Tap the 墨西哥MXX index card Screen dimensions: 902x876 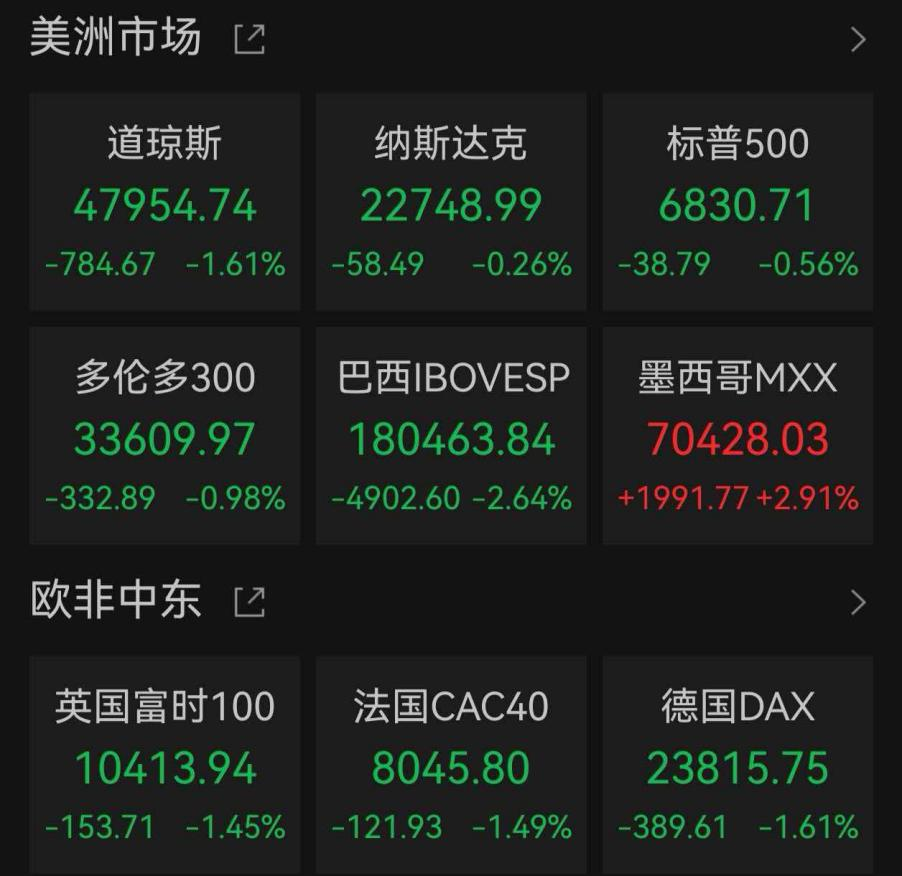pos(737,436)
